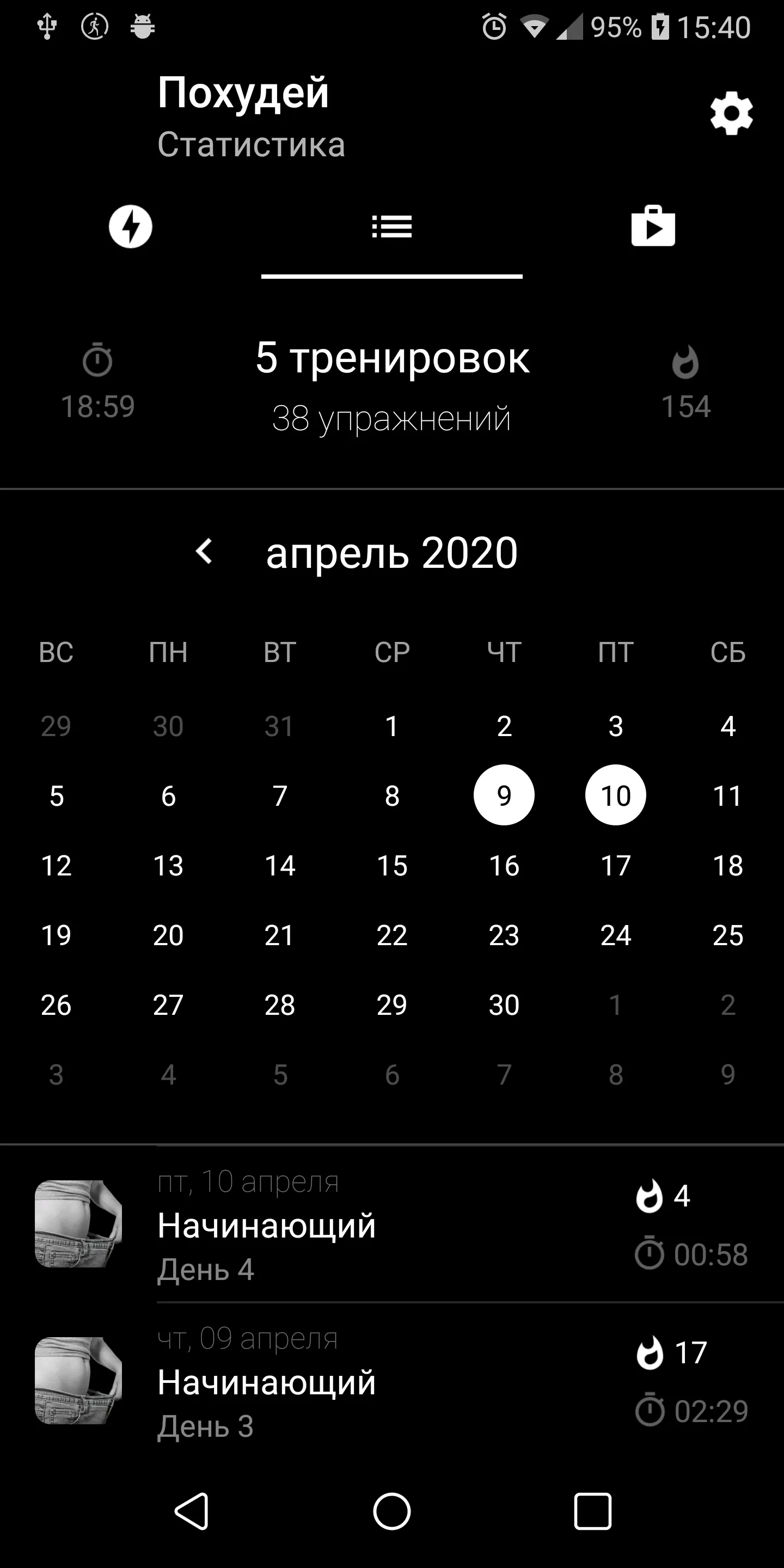
Task: Tap the апрель 2020 month header
Action: tap(391, 553)
